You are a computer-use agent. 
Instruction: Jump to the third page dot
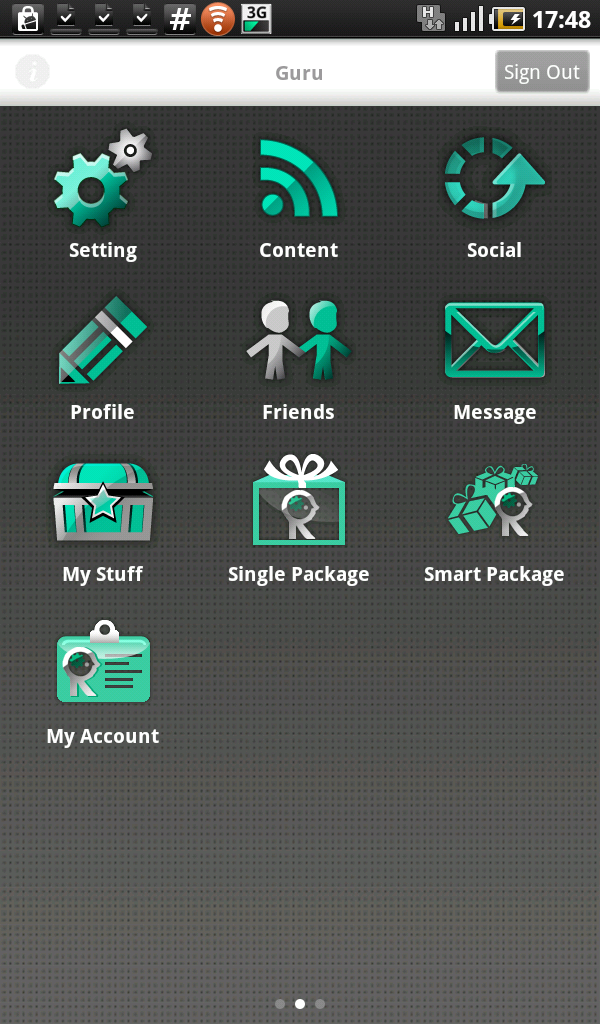tap(320, 1004)
